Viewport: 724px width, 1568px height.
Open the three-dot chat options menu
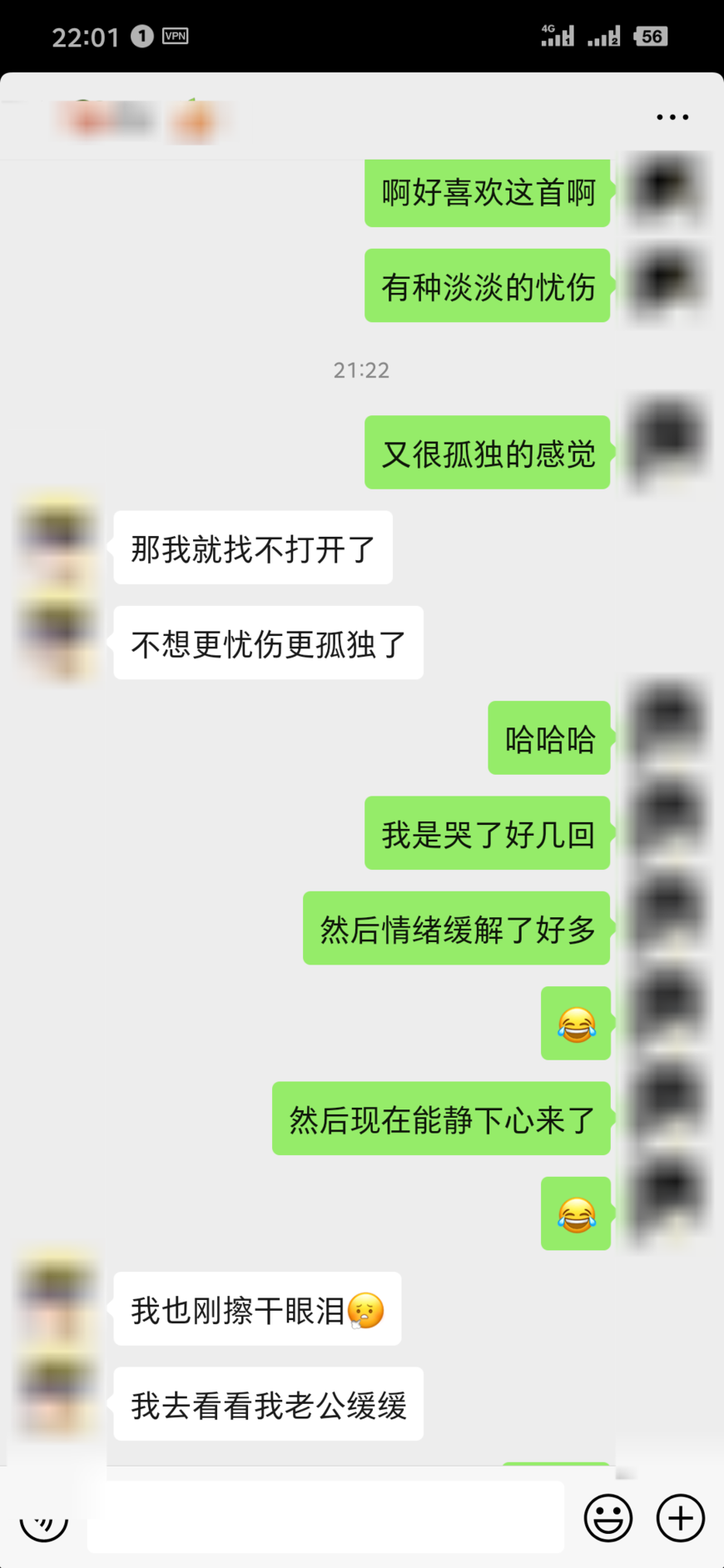pyautogui.click(x=672, y=117)
